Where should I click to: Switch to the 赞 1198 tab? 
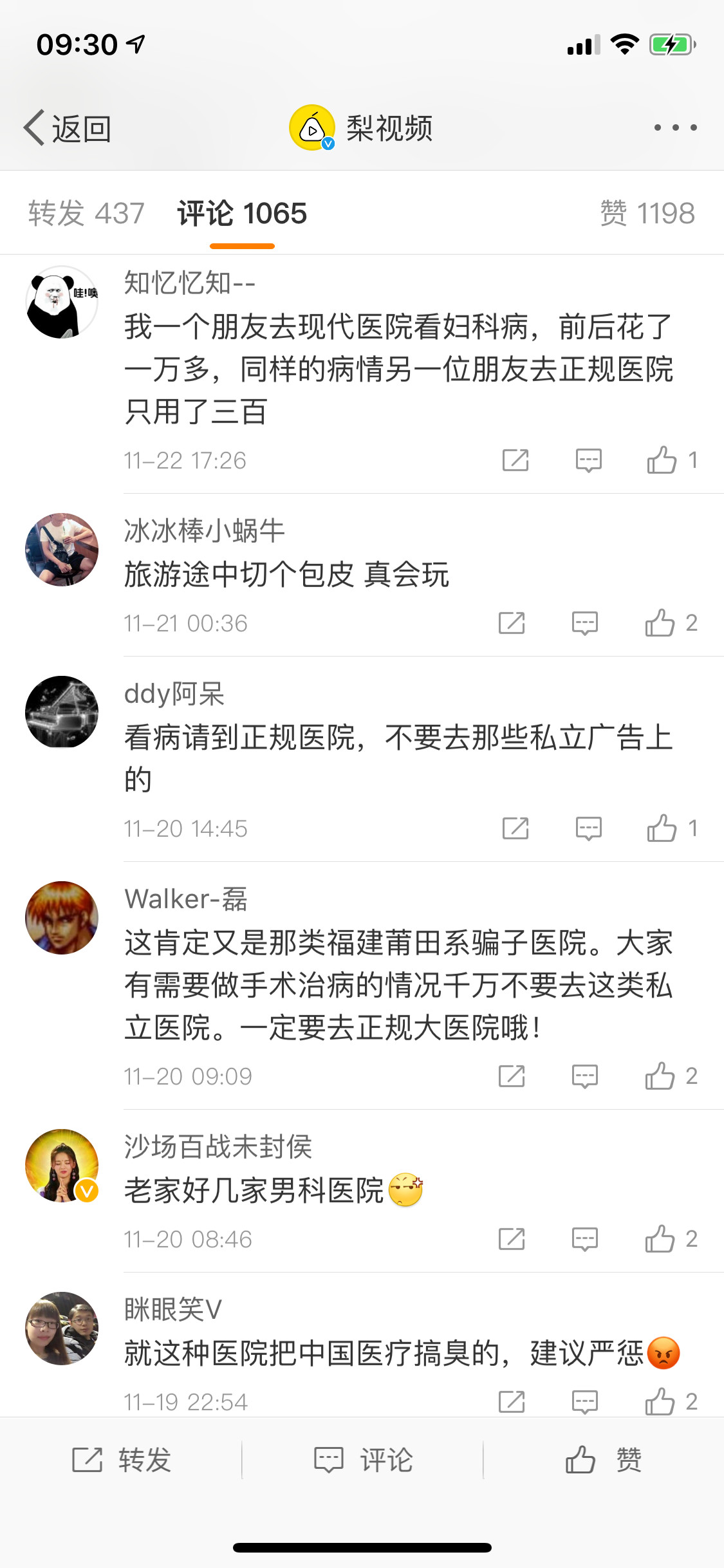click(x=647, y=214)
